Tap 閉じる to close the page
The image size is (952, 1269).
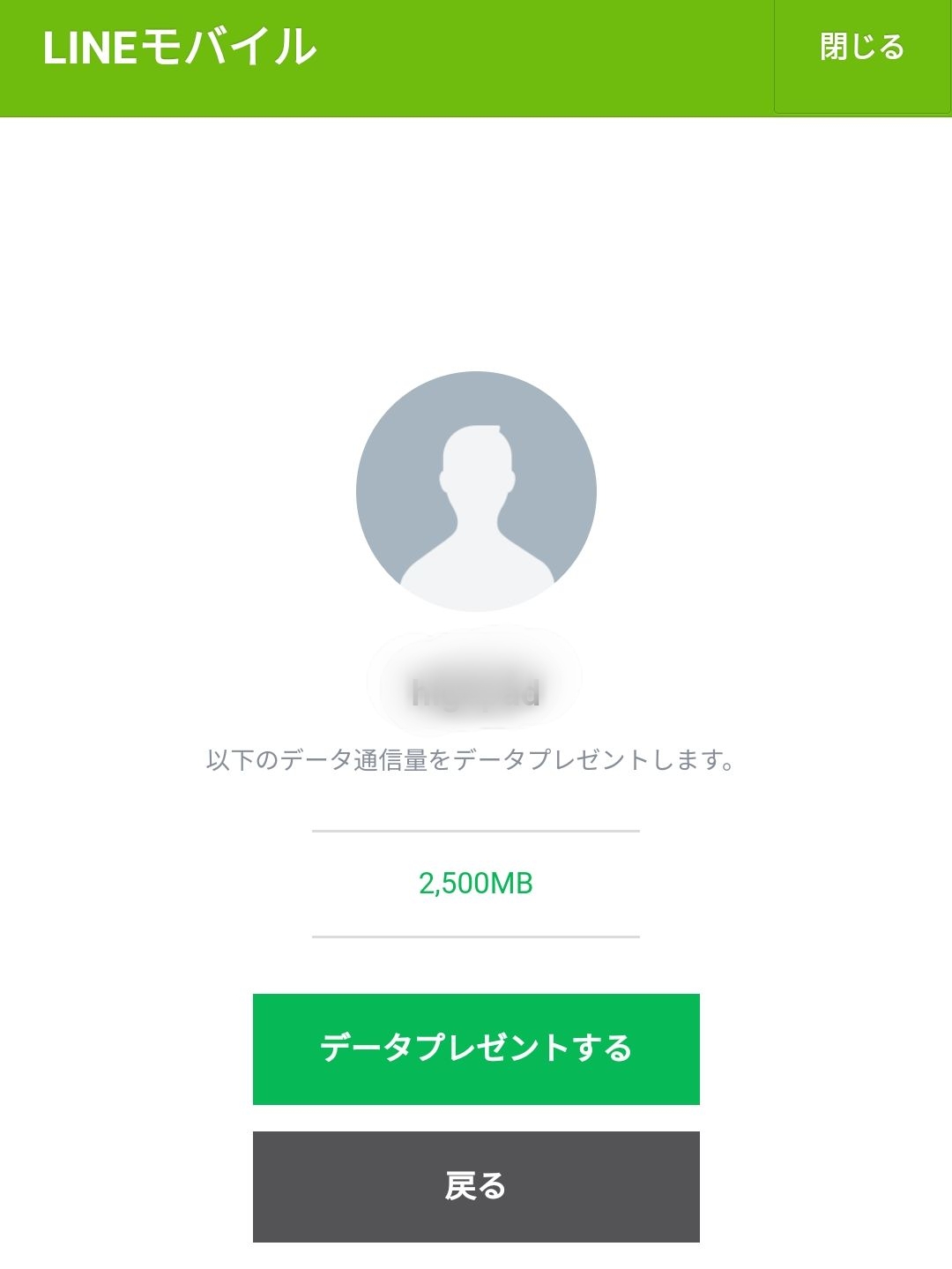tap(862, 49)
